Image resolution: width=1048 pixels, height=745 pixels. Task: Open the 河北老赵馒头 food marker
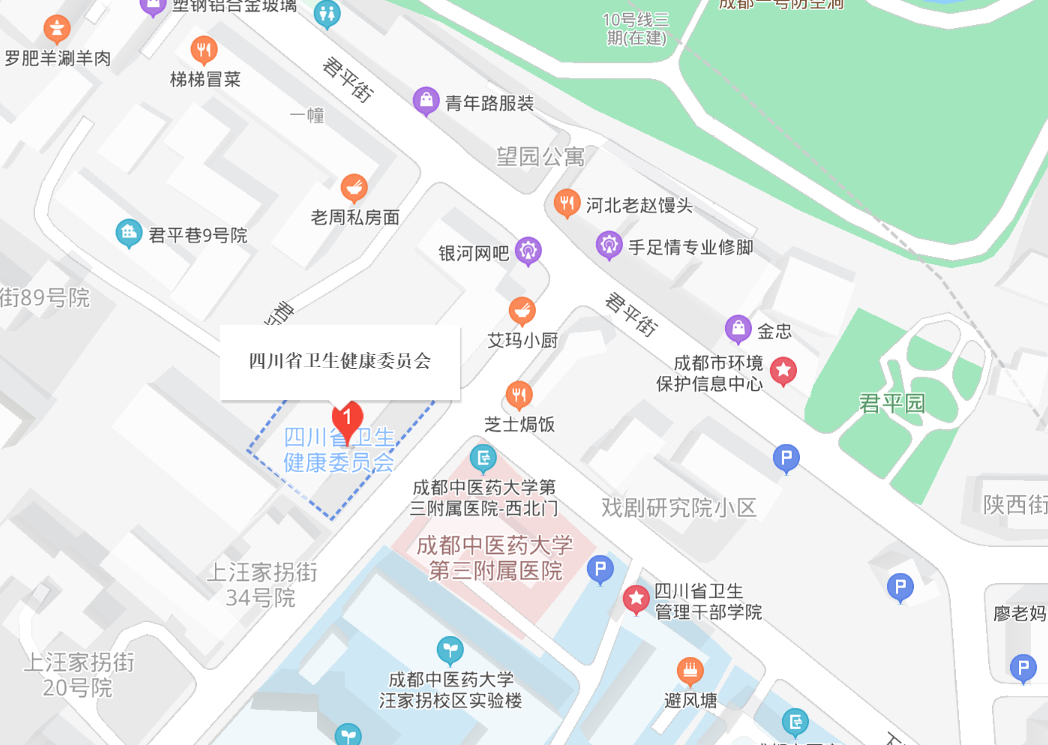pos(567,204)
